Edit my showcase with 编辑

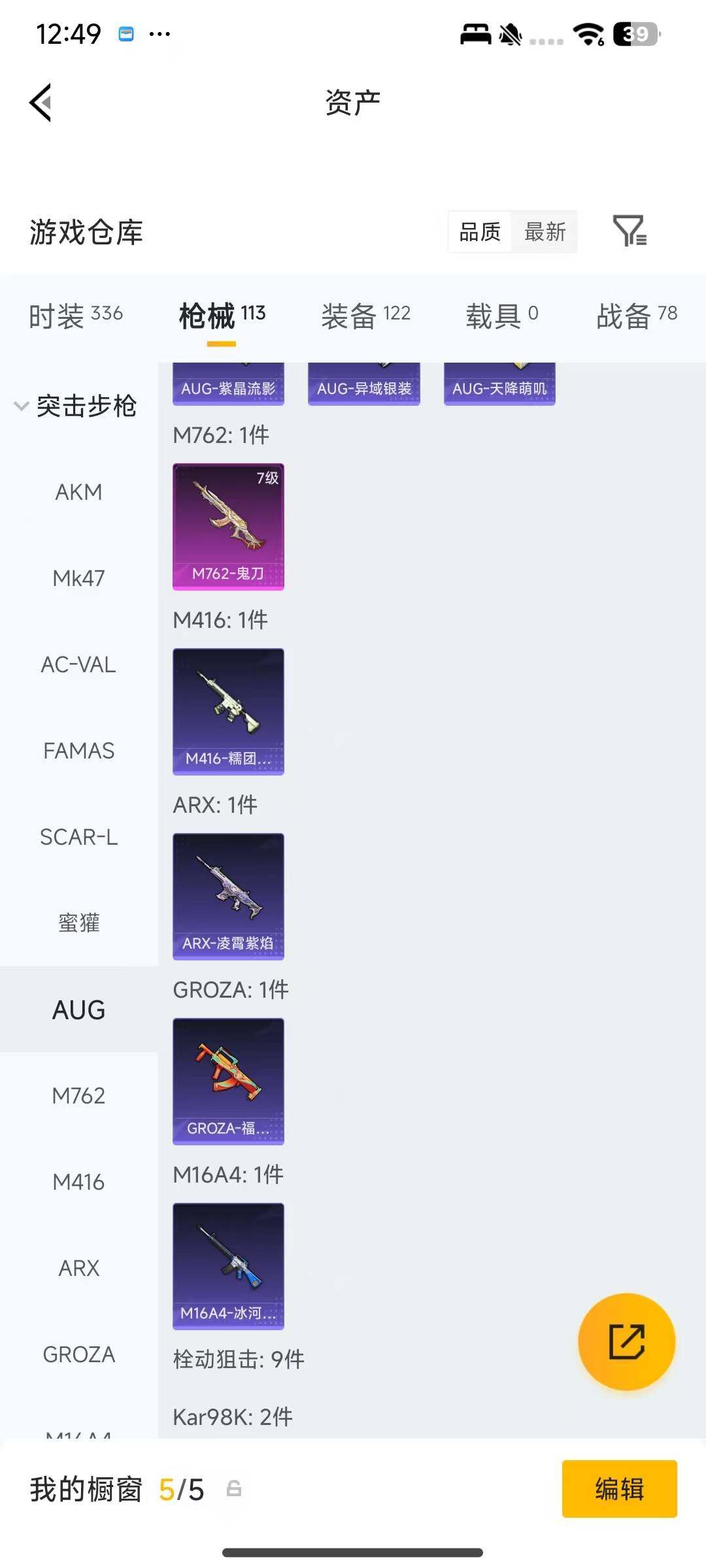(x=619, y=1489)
